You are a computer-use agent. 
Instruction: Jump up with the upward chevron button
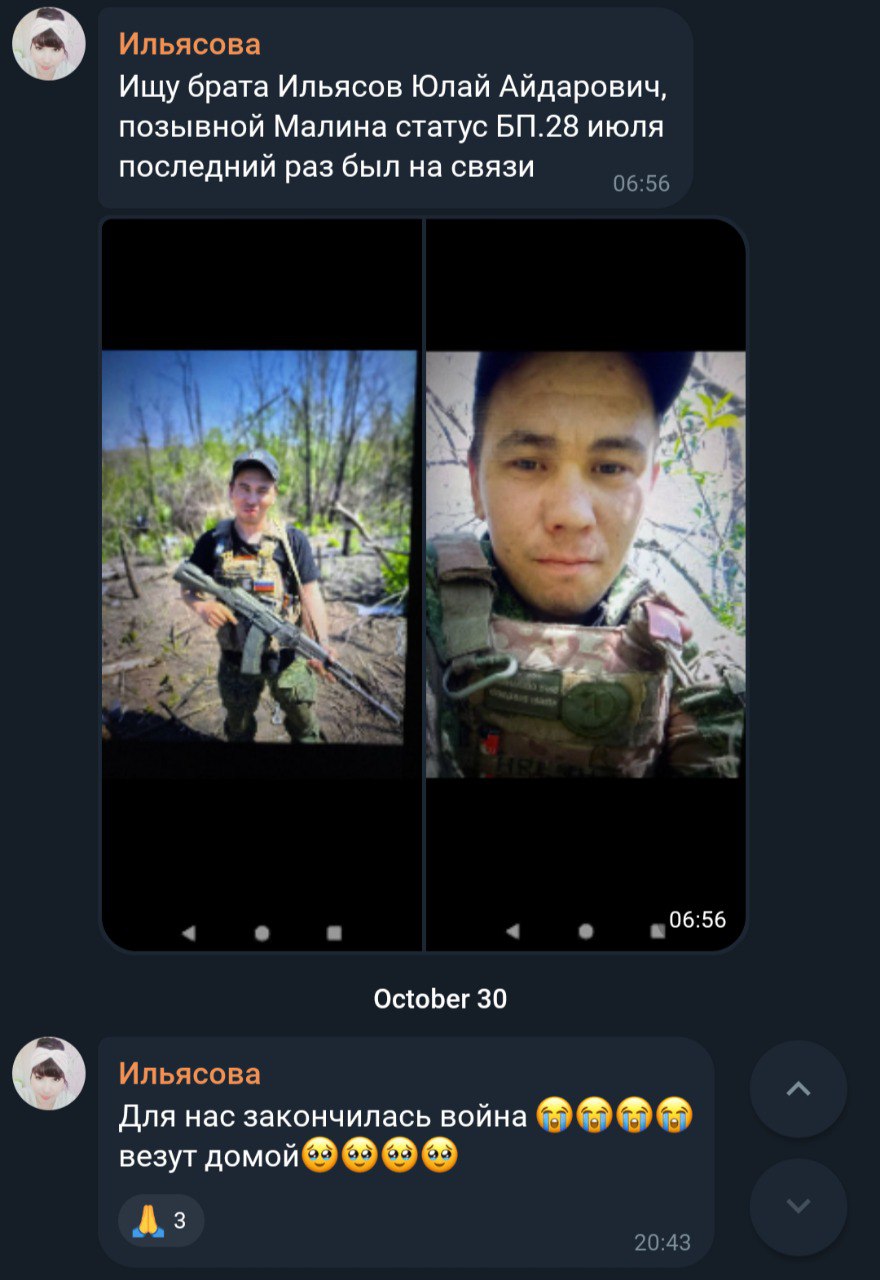pos(798,1089)
